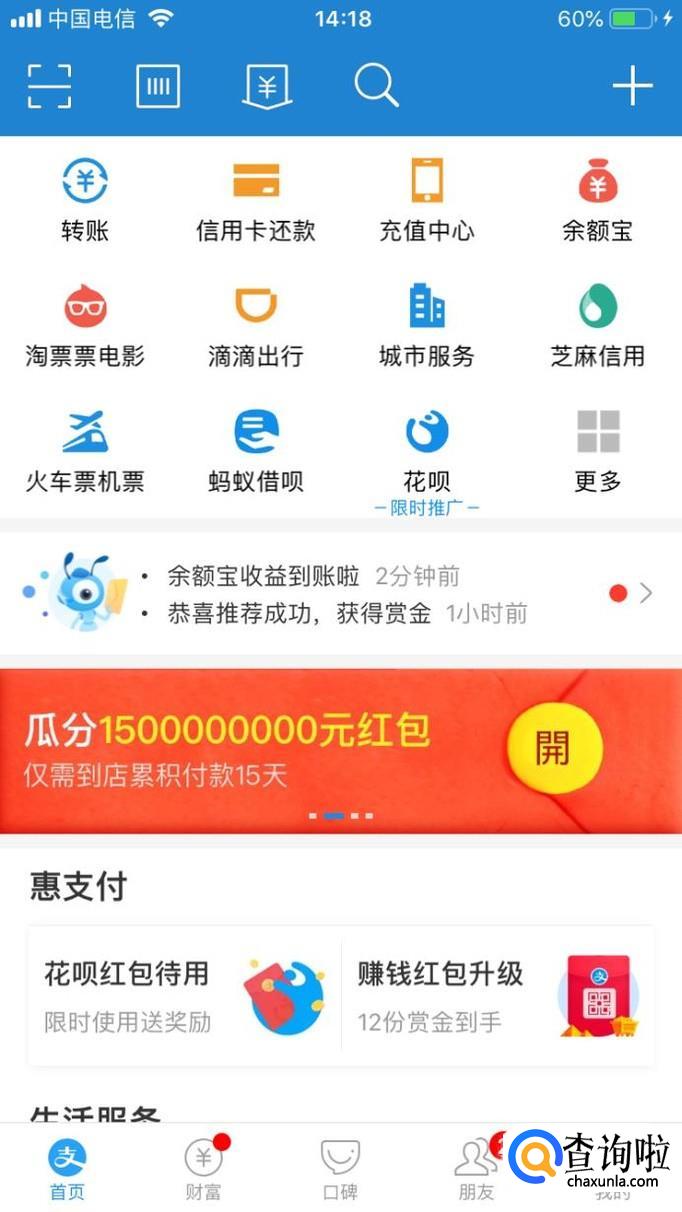Switch to the 财富 tab
Screen dimensions: 682x1212
click(203, 1168)
